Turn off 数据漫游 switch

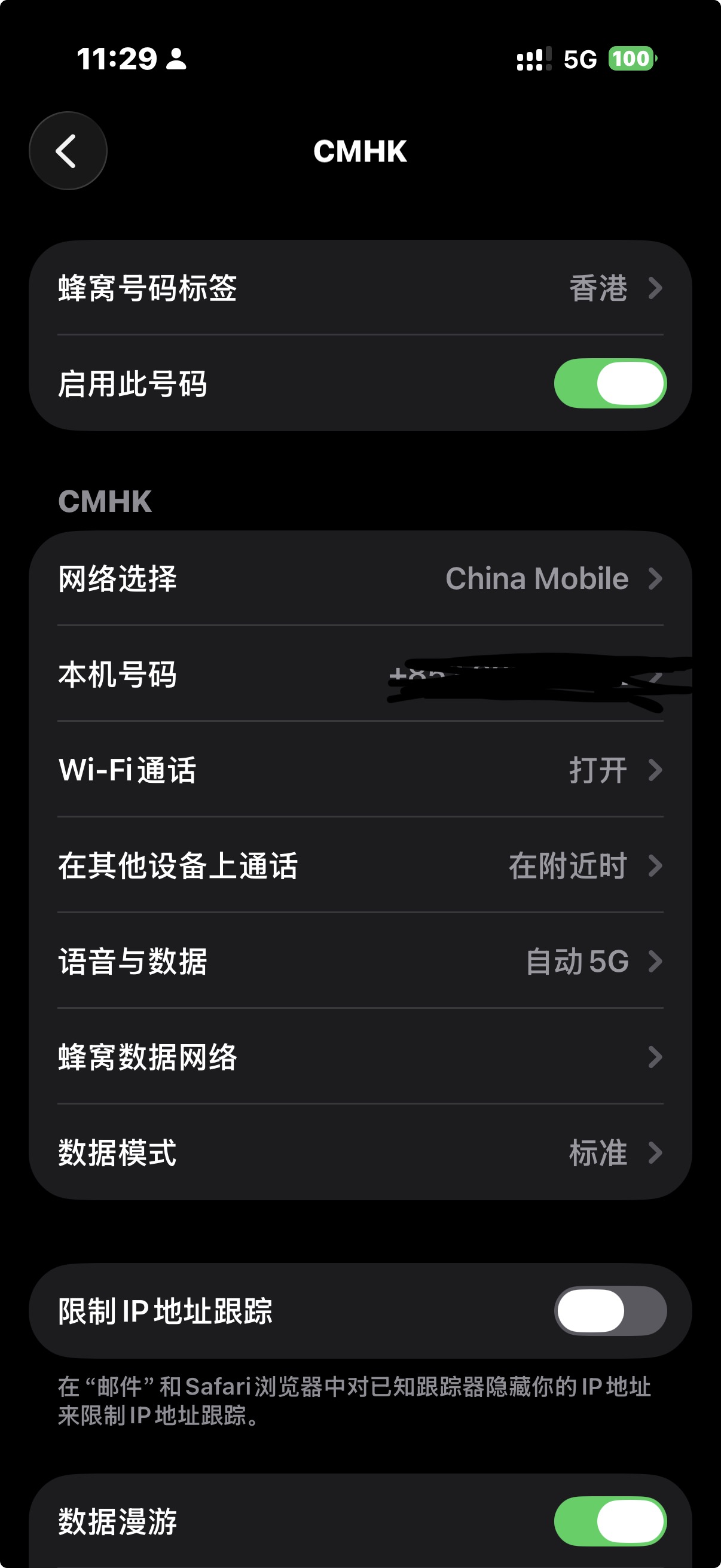click(x=610, y=1521)
